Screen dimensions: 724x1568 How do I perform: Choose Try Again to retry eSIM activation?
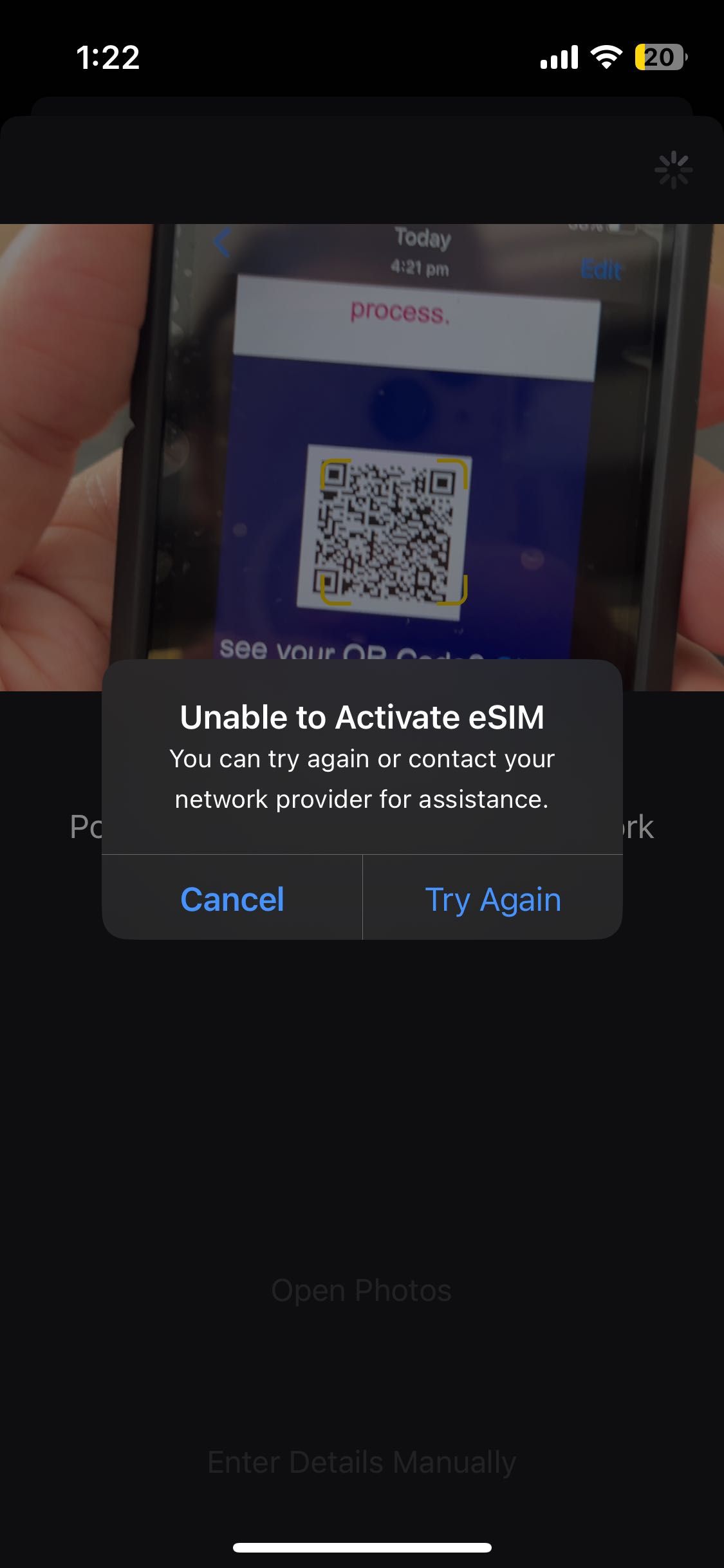pos(493,899)
